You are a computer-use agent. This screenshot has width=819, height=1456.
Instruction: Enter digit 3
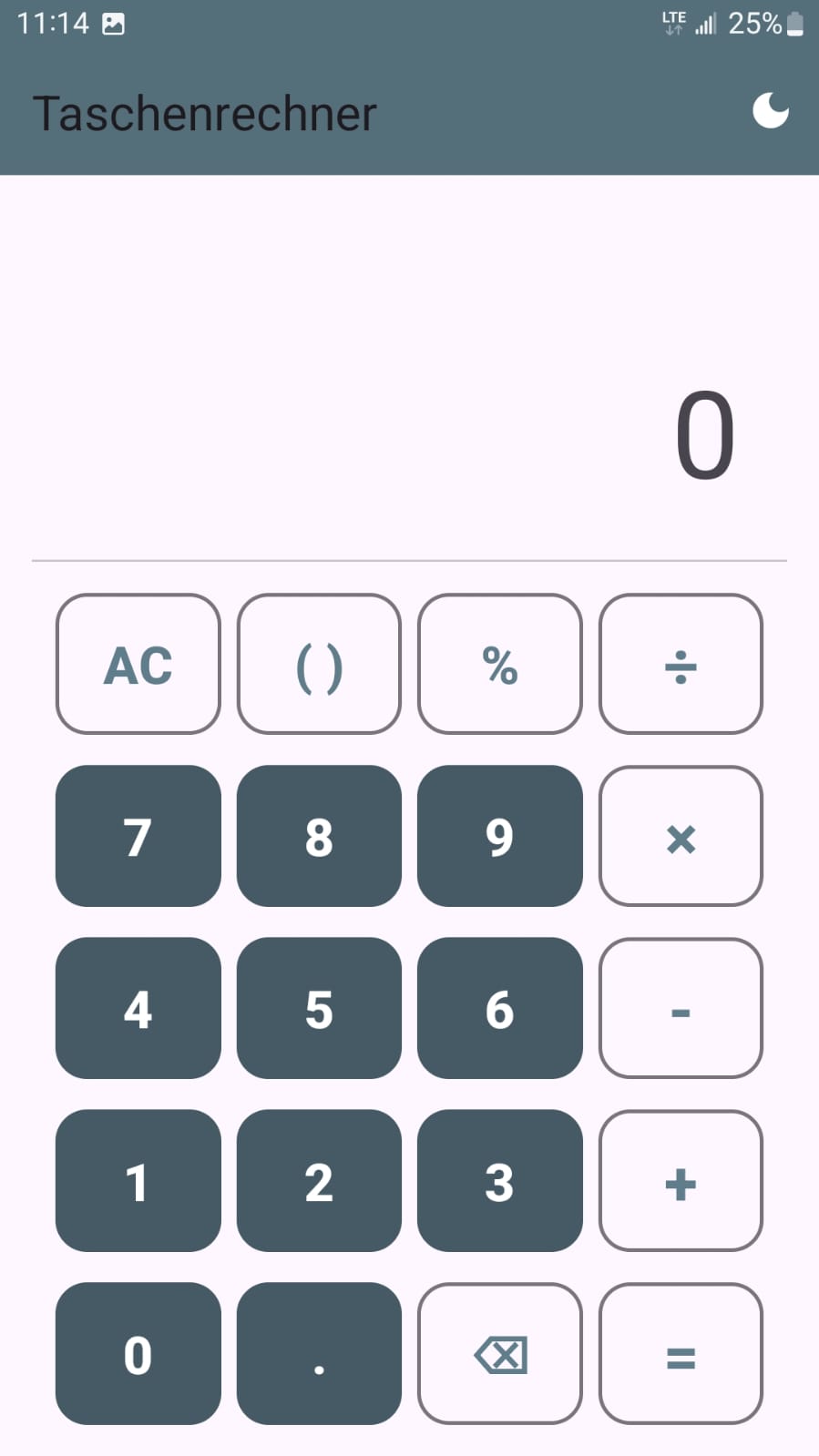point(499,1181)
